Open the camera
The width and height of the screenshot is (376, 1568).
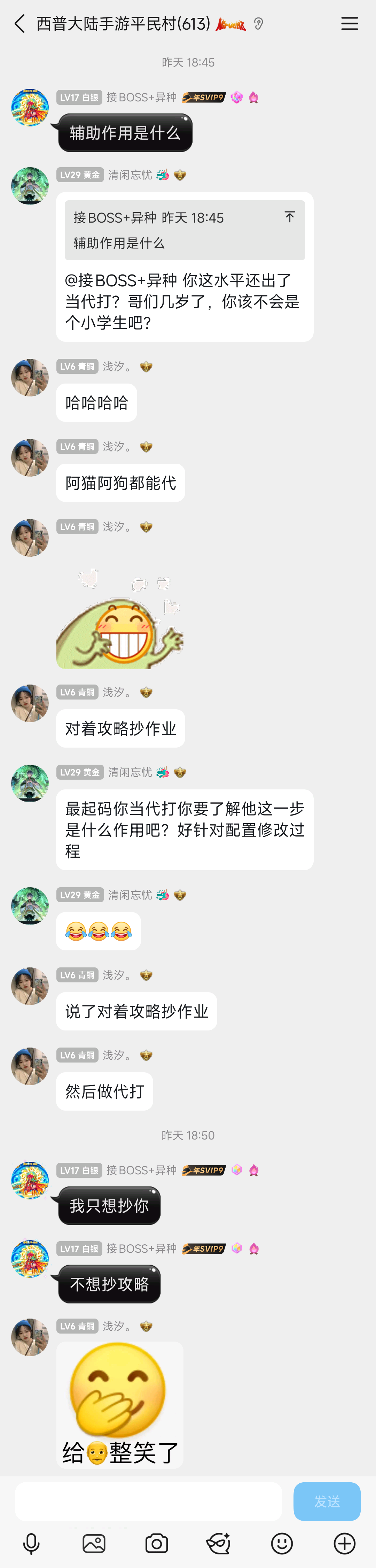coord(156,1543)
